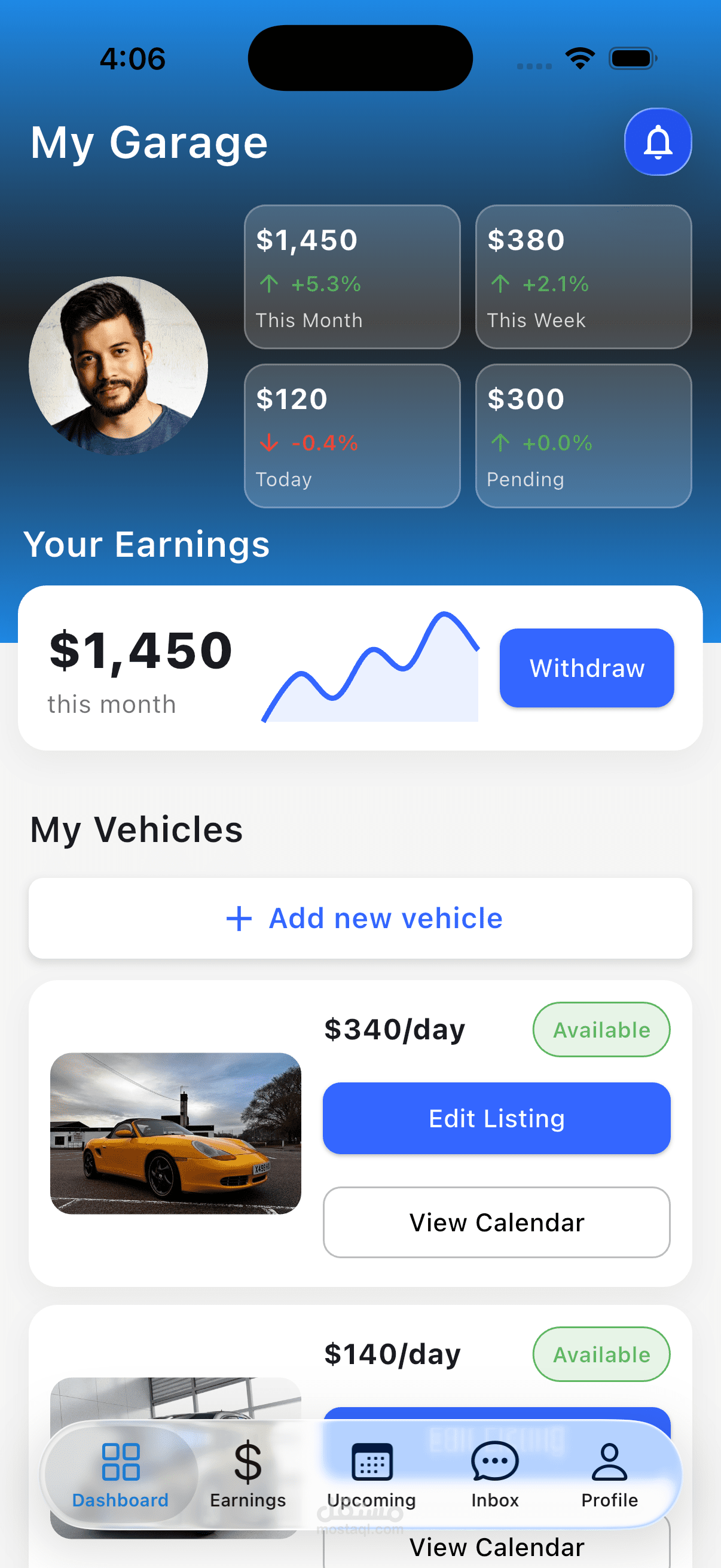Open the This Week earnings card
721x1568 pixels.
click(583, 277)
